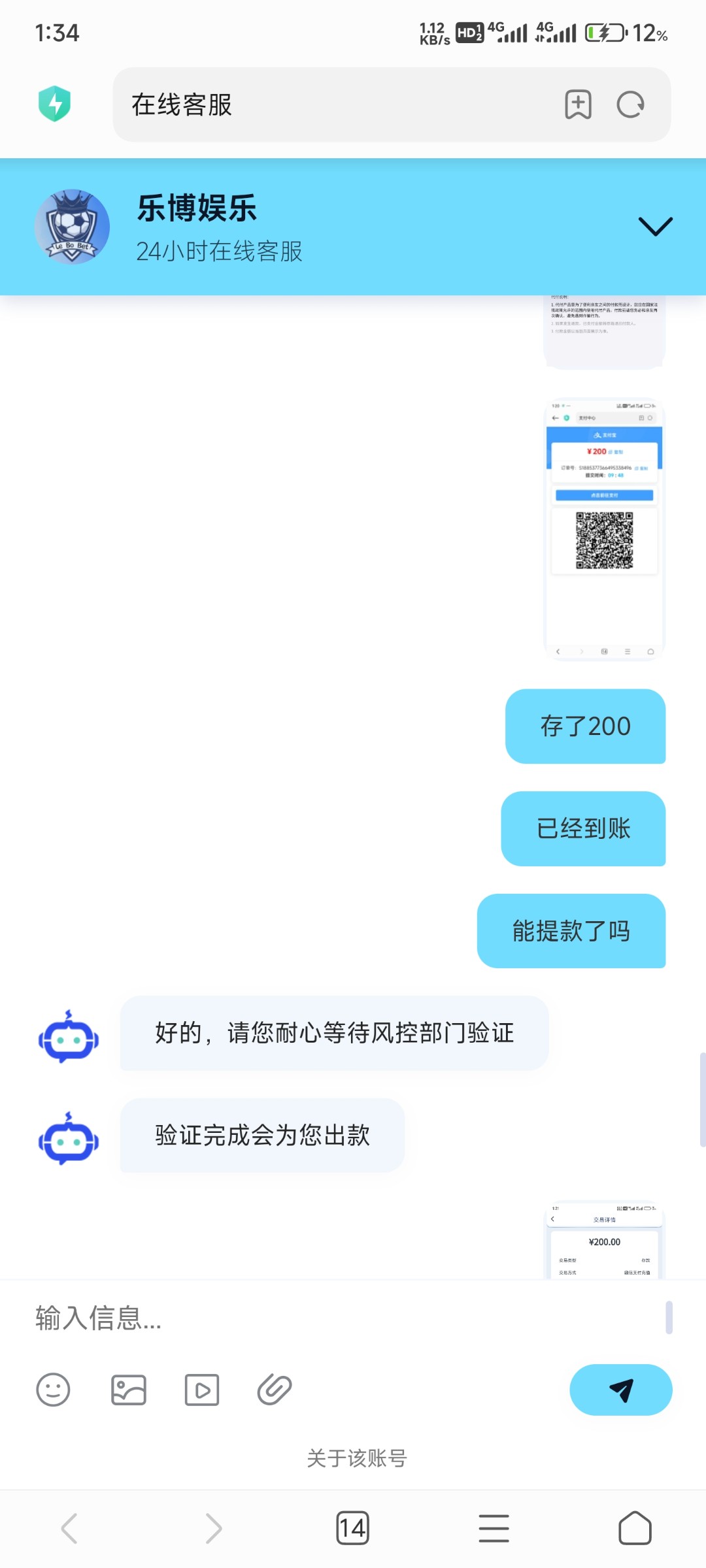Tap the home button in navigation bar

point(635,1529)
